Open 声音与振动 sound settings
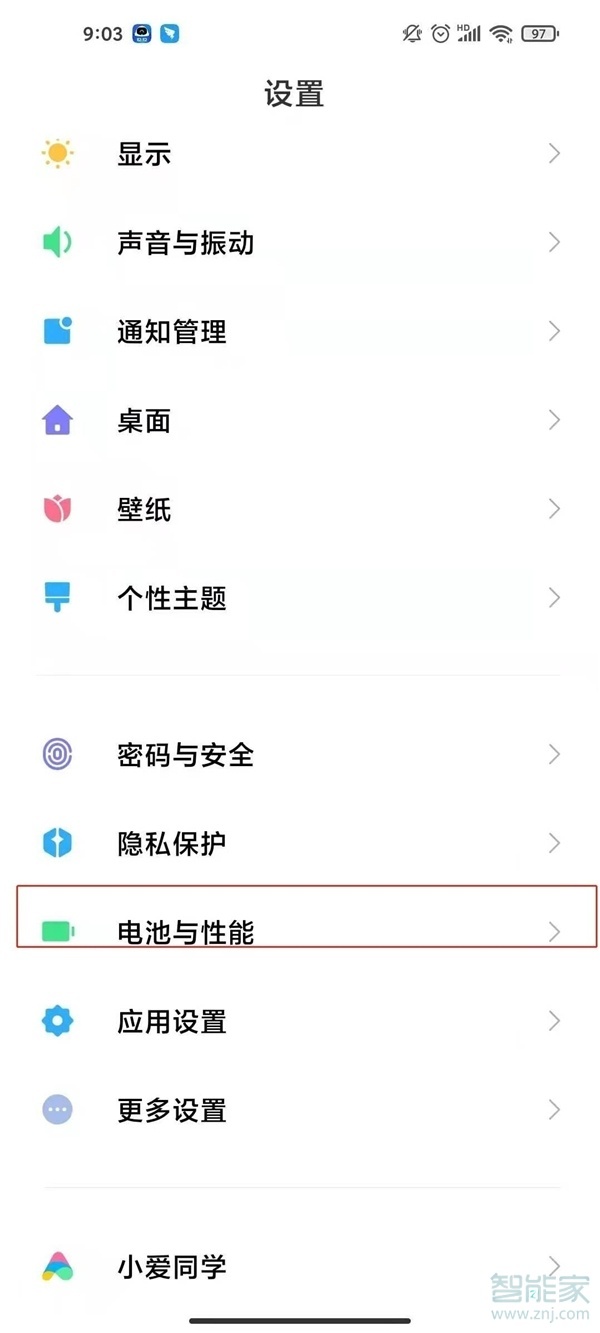This screenshot has width=600, height=1333. 185,243
